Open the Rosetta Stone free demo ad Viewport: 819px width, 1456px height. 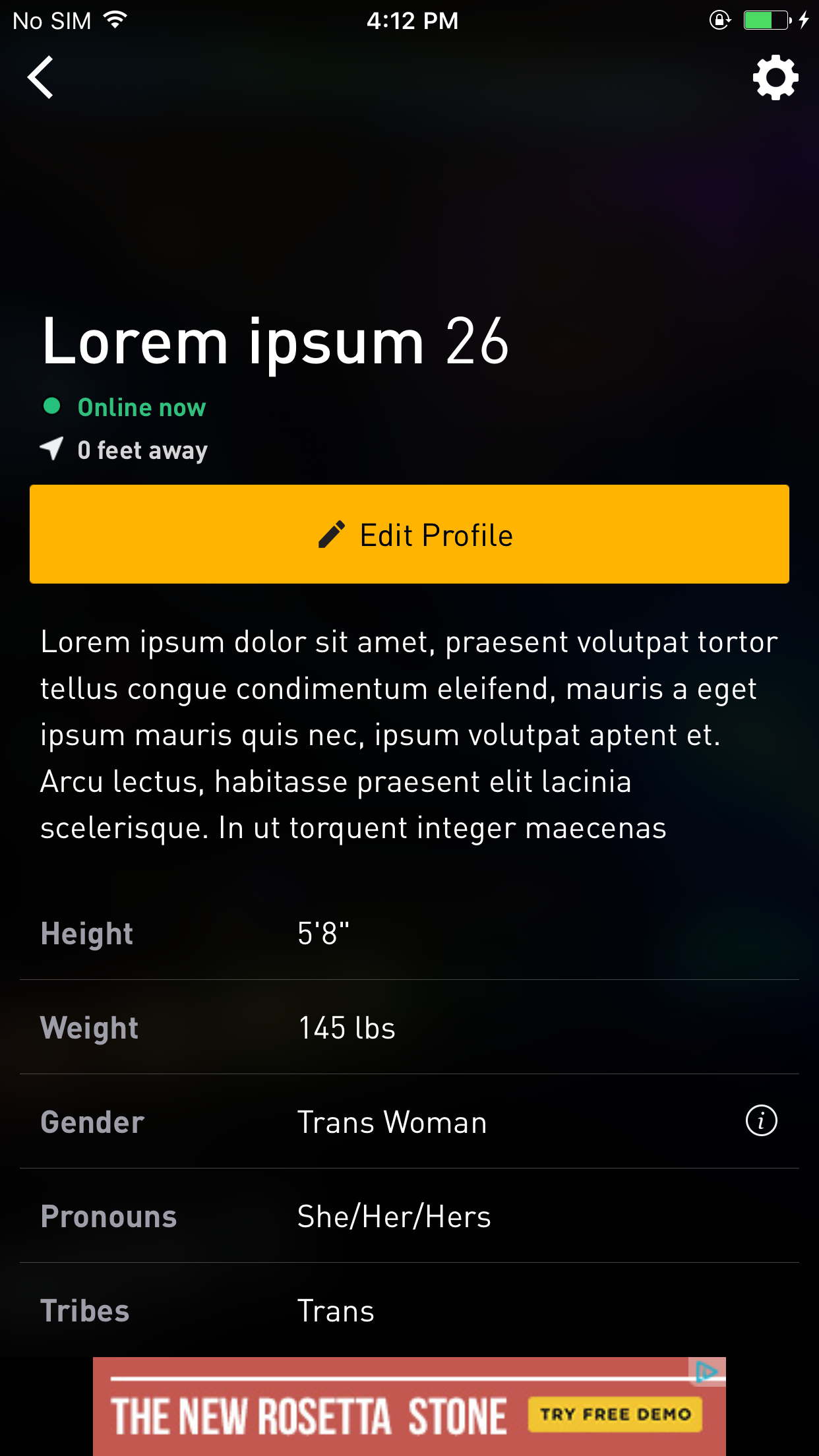tap(615, 1414)
